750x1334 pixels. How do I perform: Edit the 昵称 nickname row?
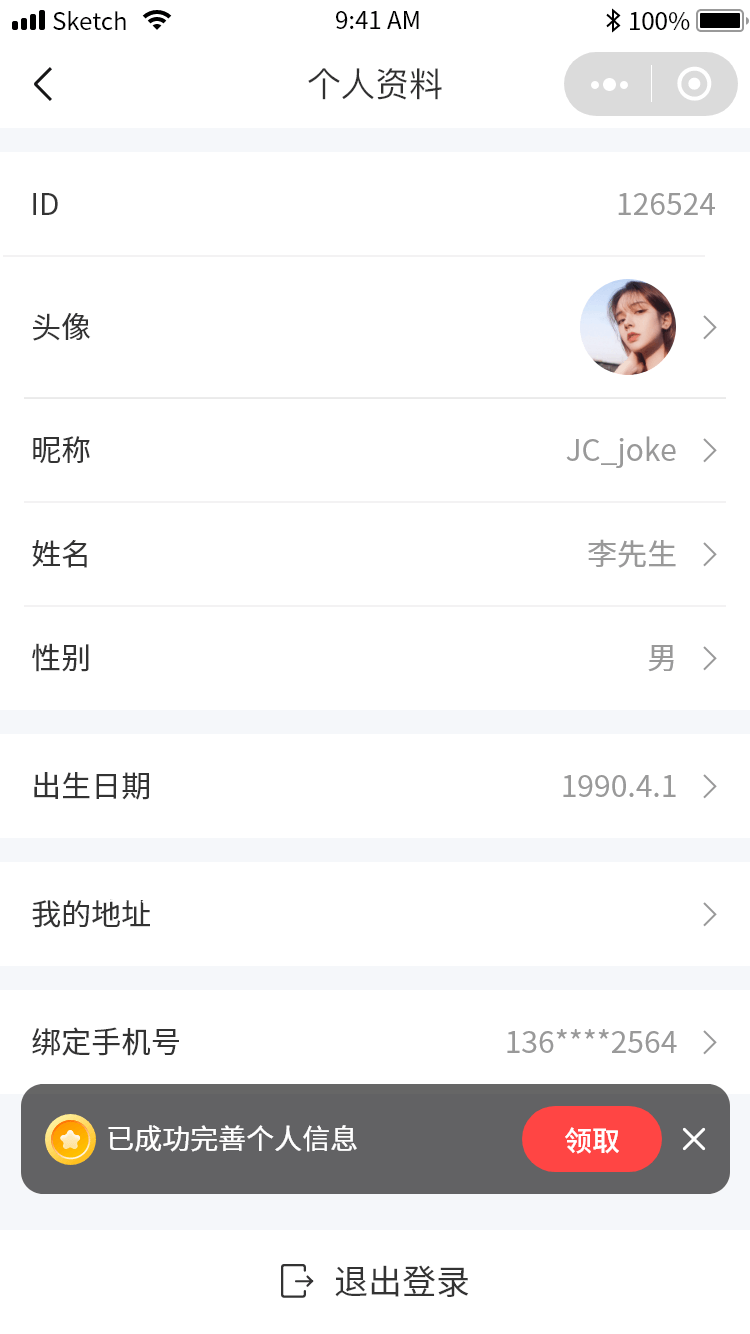click(x=375, y=451)
